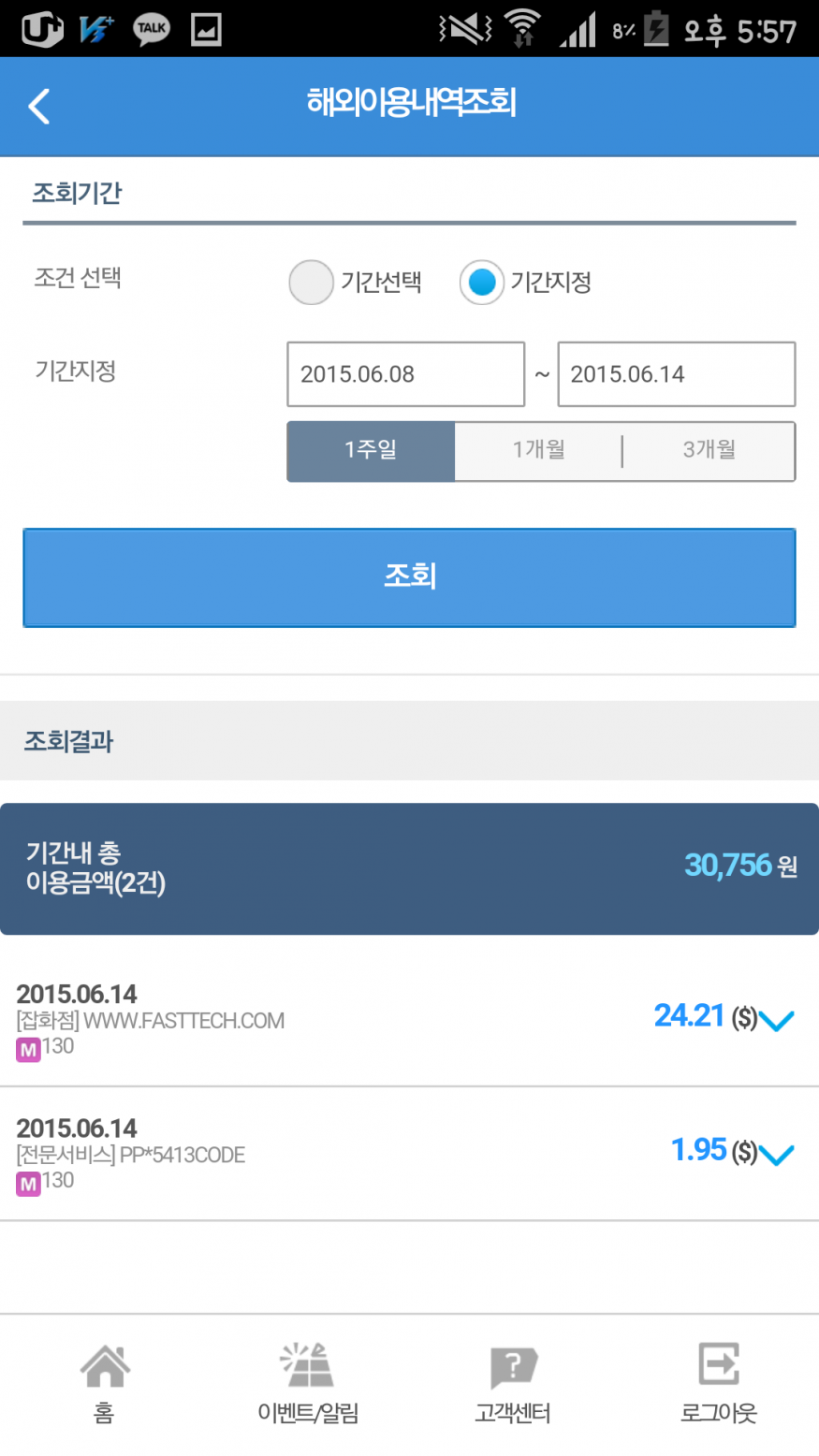Choose the 1개월 period segment

[538, 451]
